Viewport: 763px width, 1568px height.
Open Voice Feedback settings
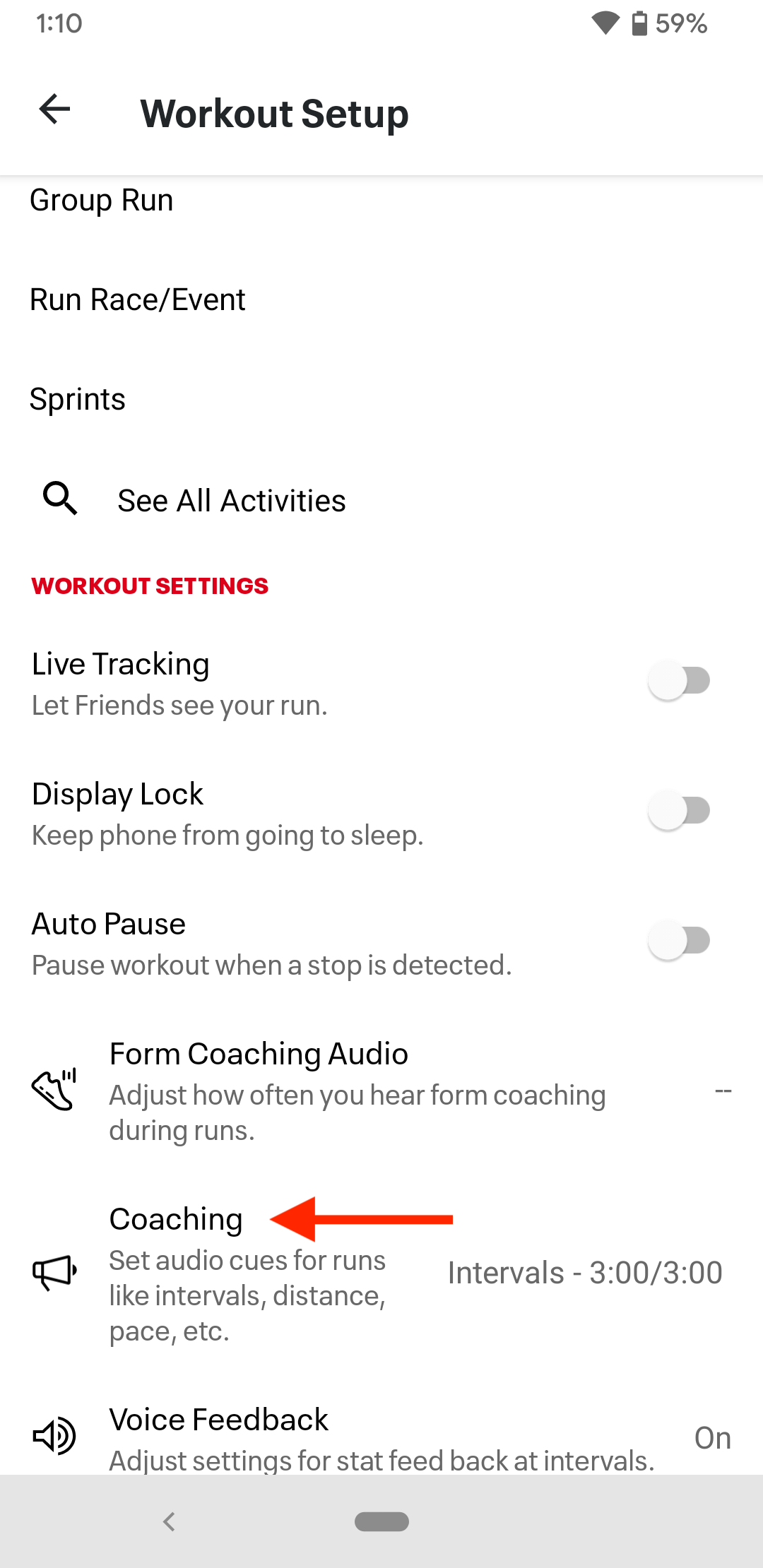pos(381,1437)
